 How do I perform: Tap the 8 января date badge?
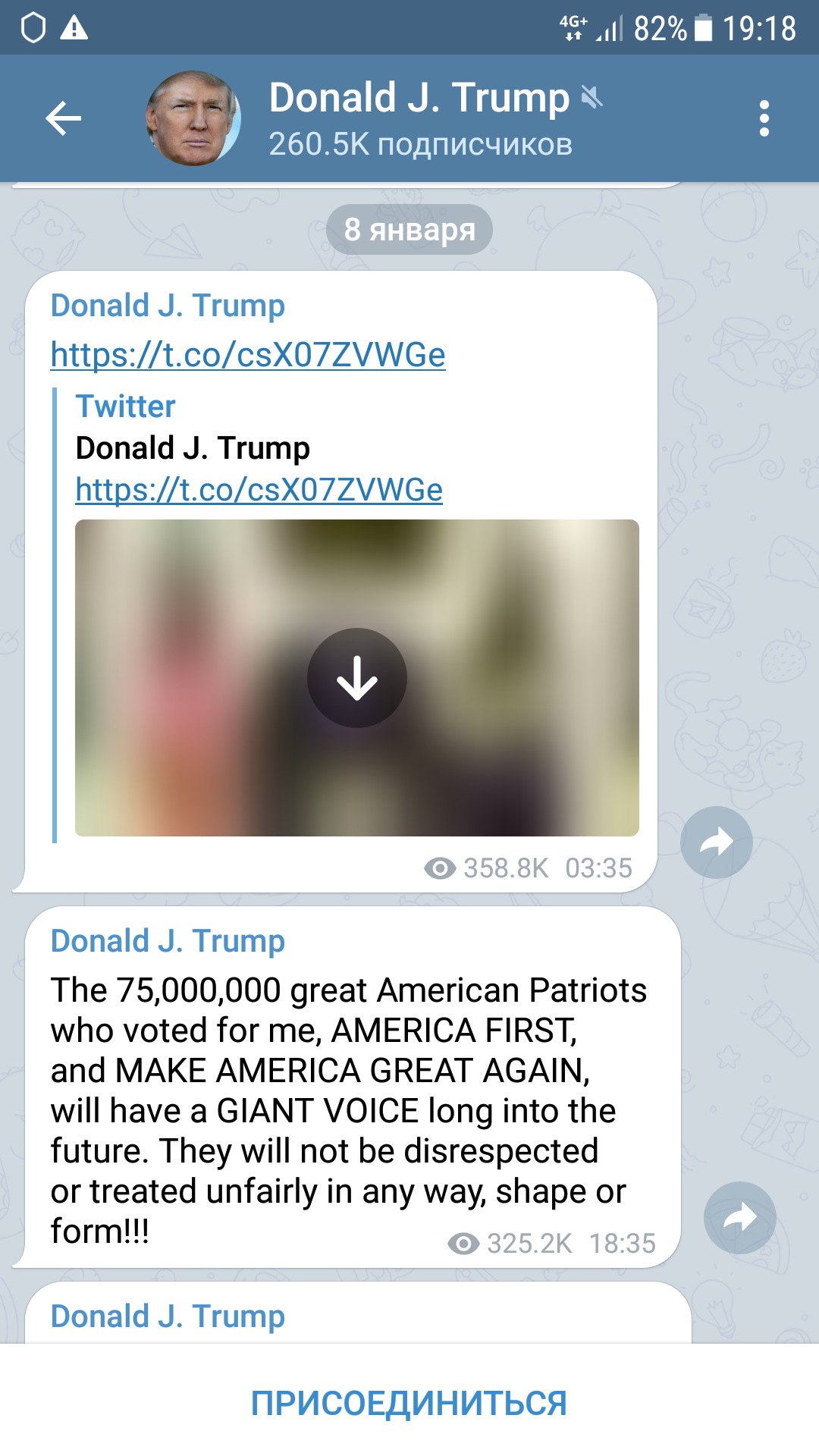pos(409,229)
